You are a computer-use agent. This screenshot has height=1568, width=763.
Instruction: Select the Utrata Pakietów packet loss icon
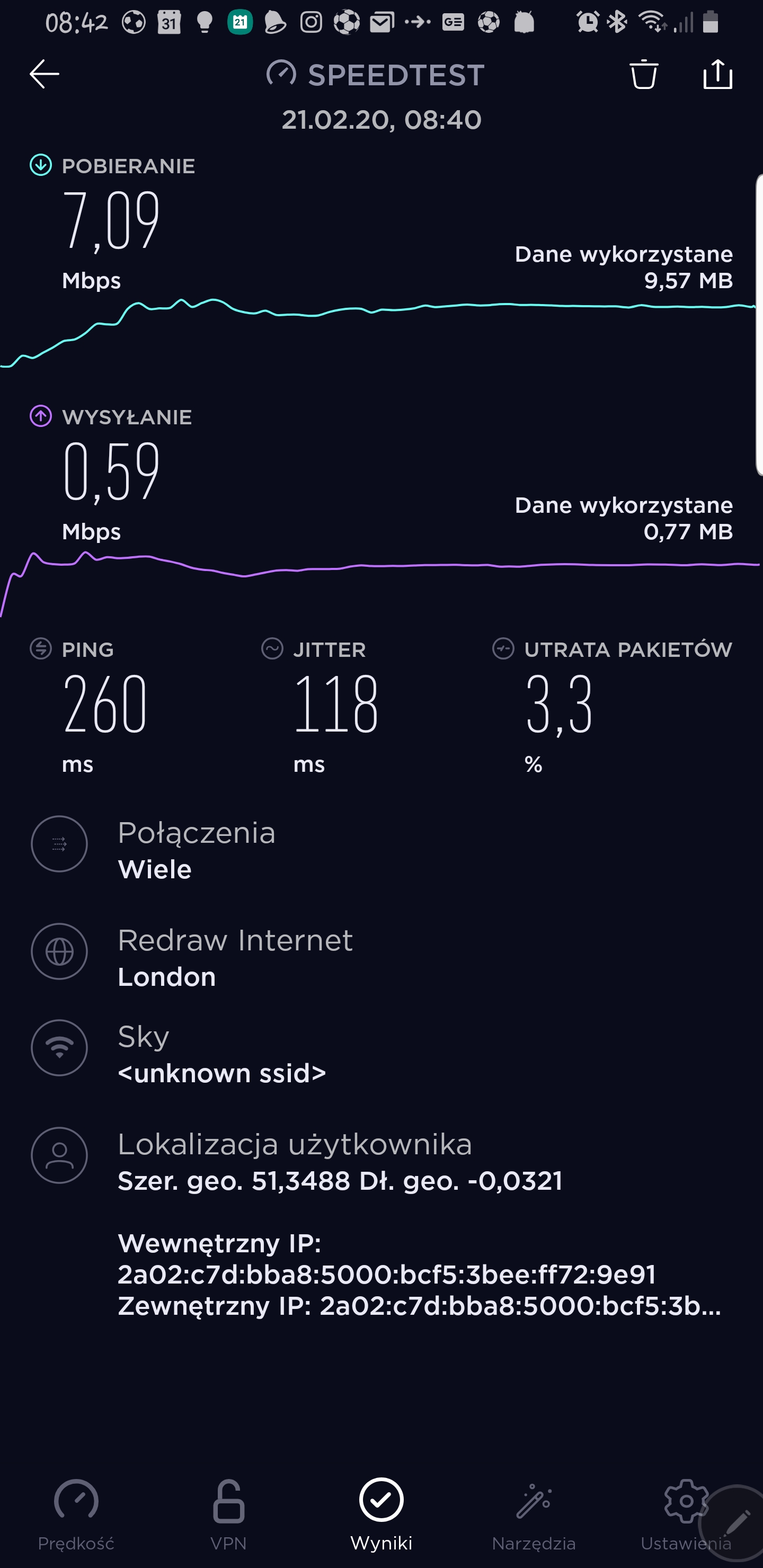(502, 649)
